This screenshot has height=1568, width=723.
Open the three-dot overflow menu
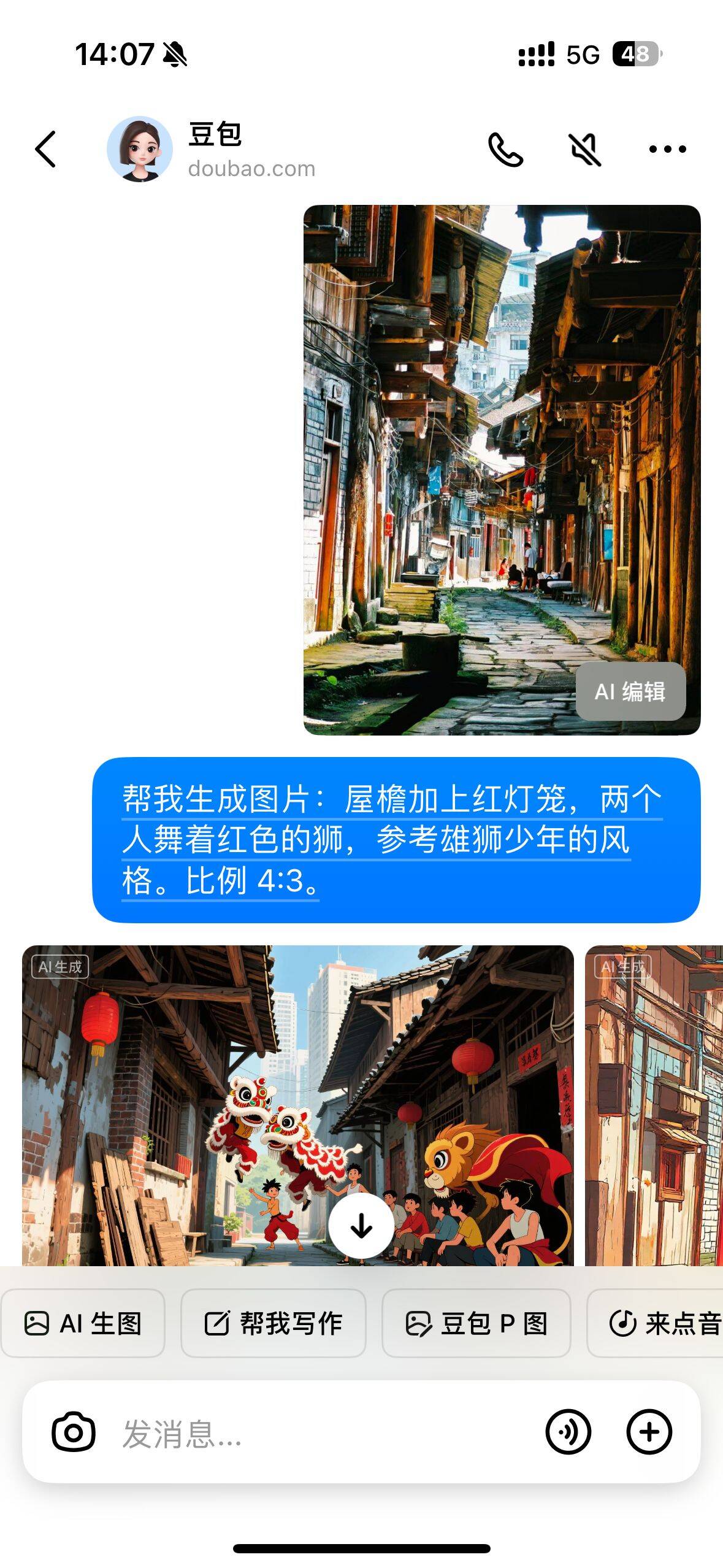coord(667,149)
